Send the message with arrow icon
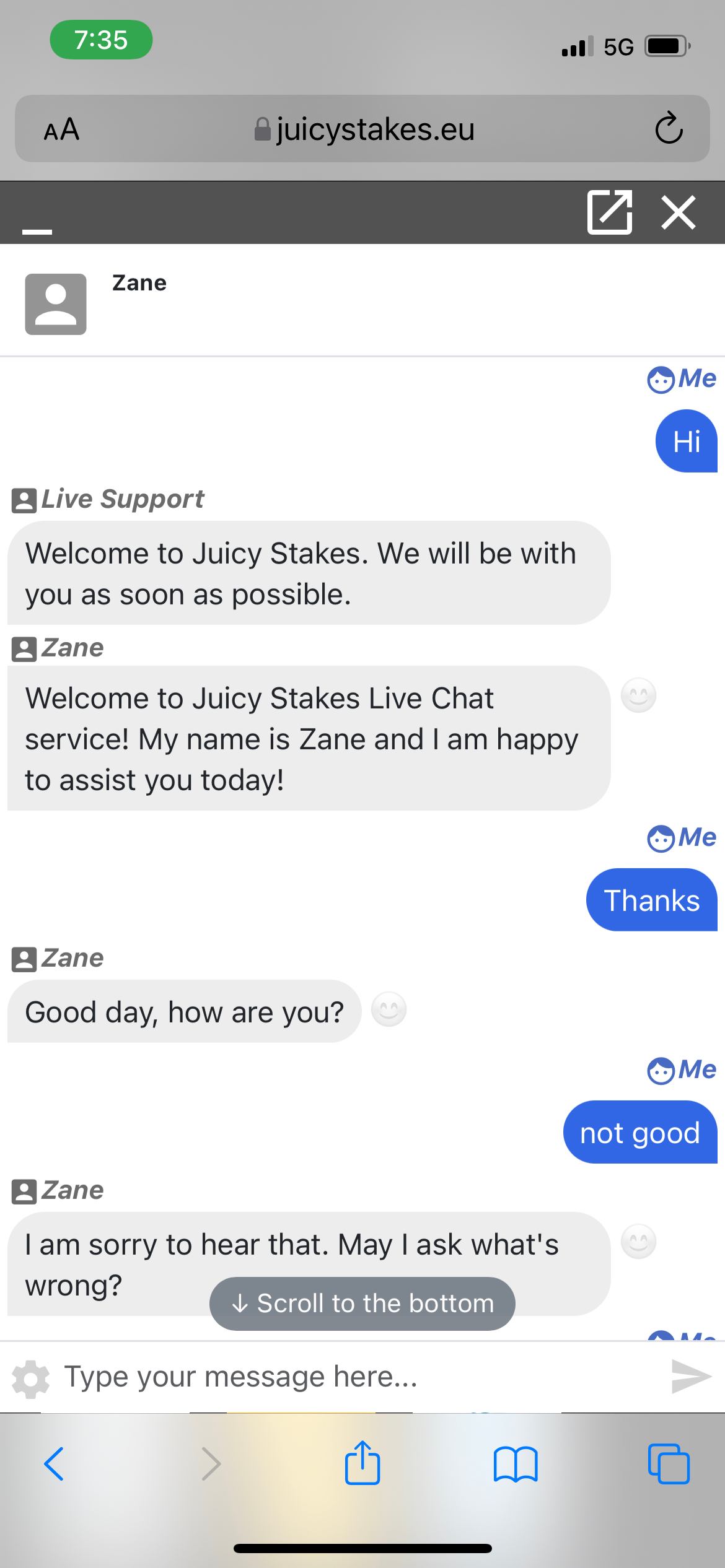The image size is (725, 1568). pyautogui.click(x=691, y=1376)
